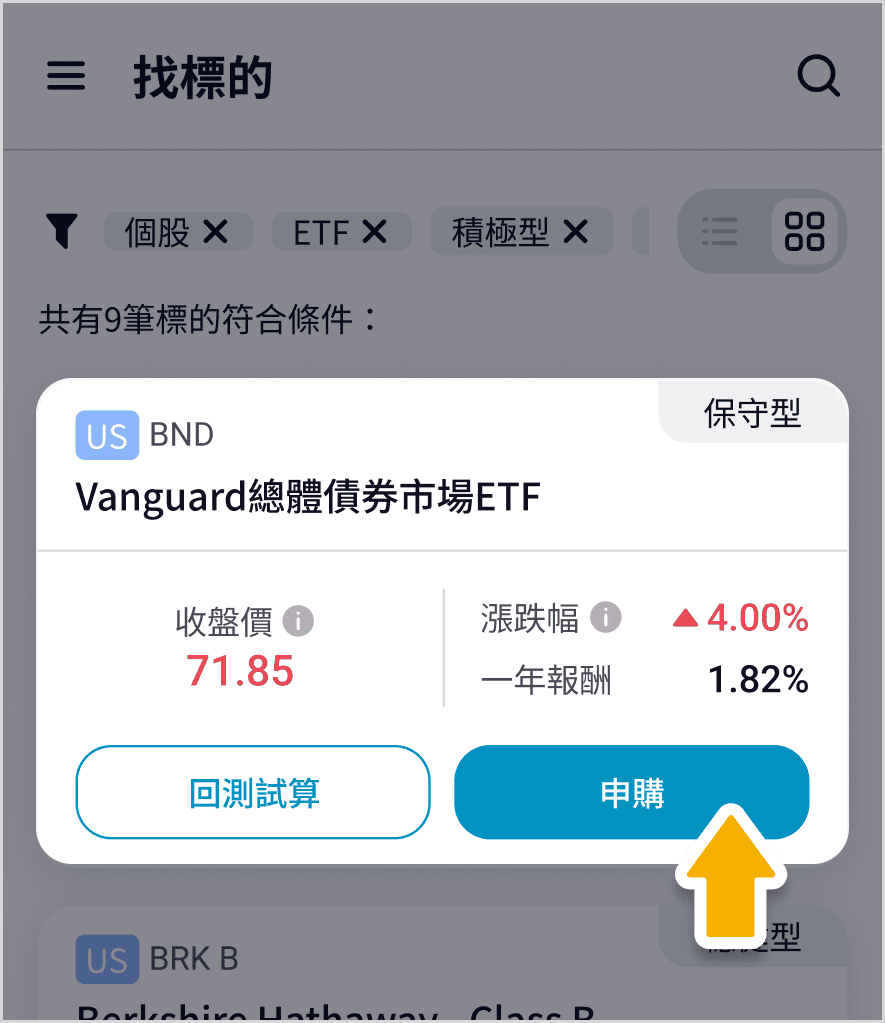The image size is (885, 1023).
Task: Remove the 積極型 filter chip
Action: 575,232
